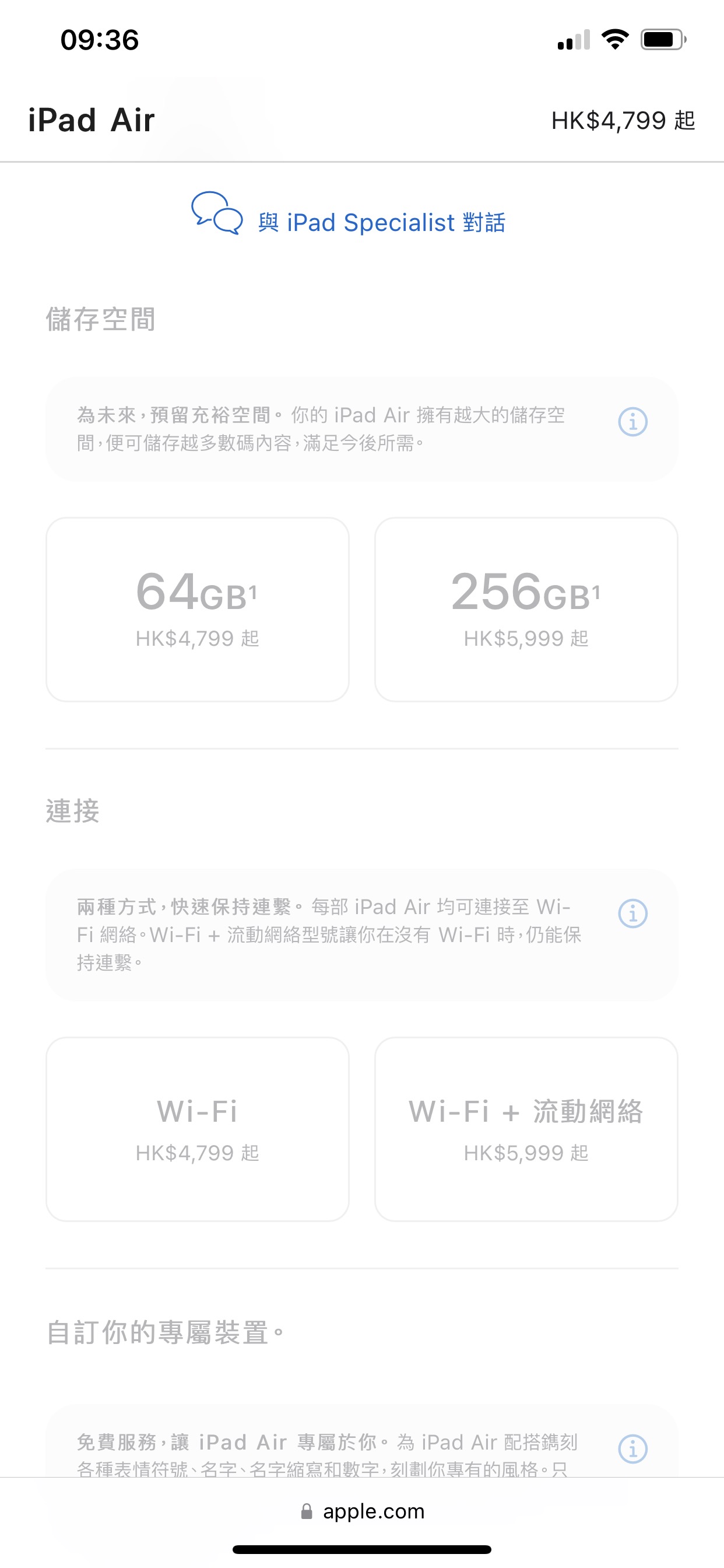Tap the 儲存空間 section heading

pos(101,319)
